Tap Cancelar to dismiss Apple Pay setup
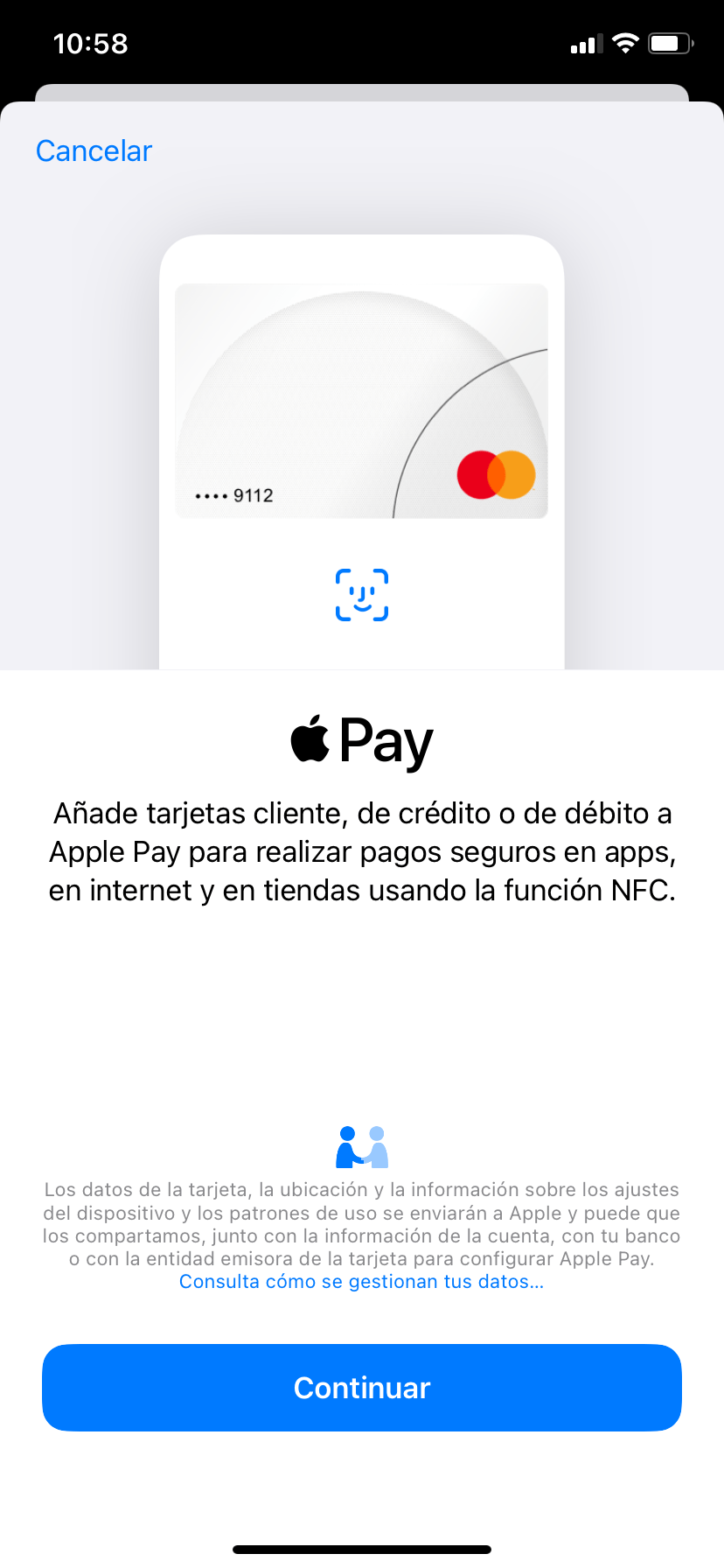 point(94,151)
